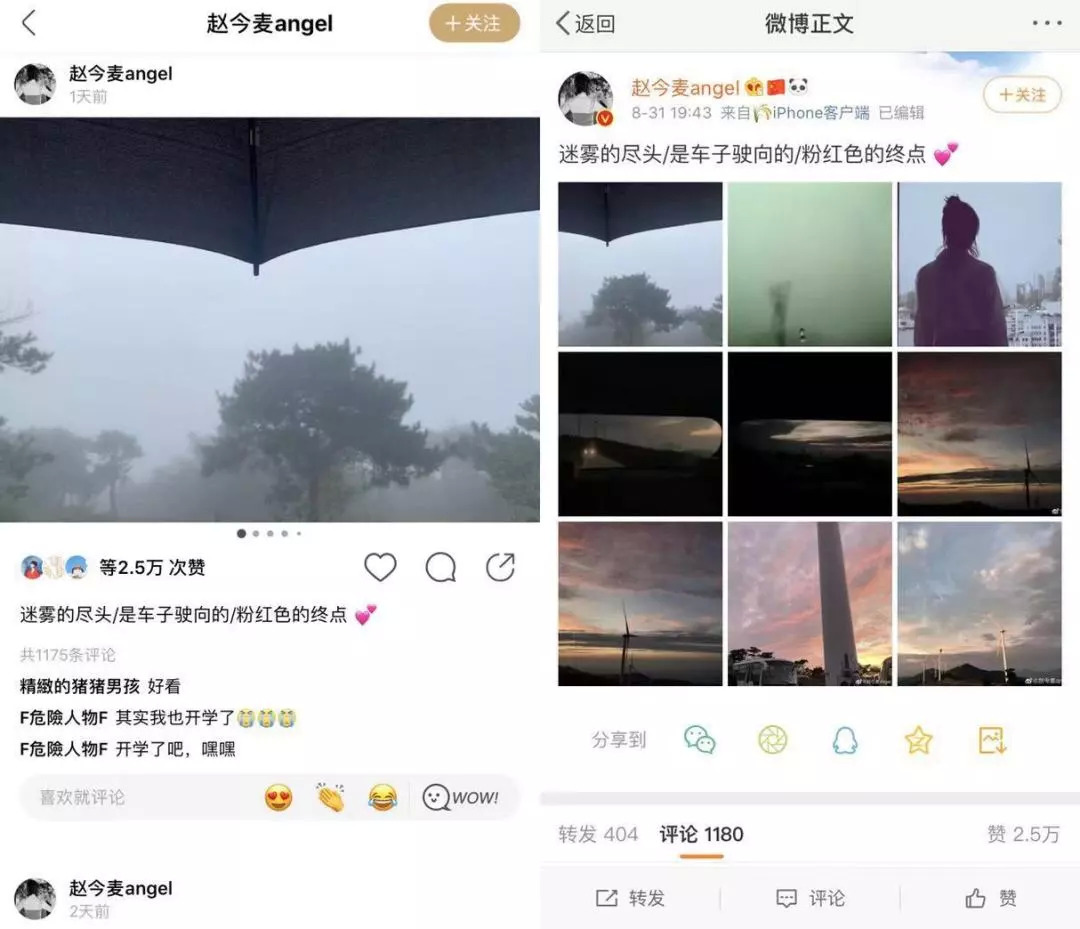This screenshot has height=929, width=1080.
Task: Share the post to QQ
Action: [x=845, y=740]
